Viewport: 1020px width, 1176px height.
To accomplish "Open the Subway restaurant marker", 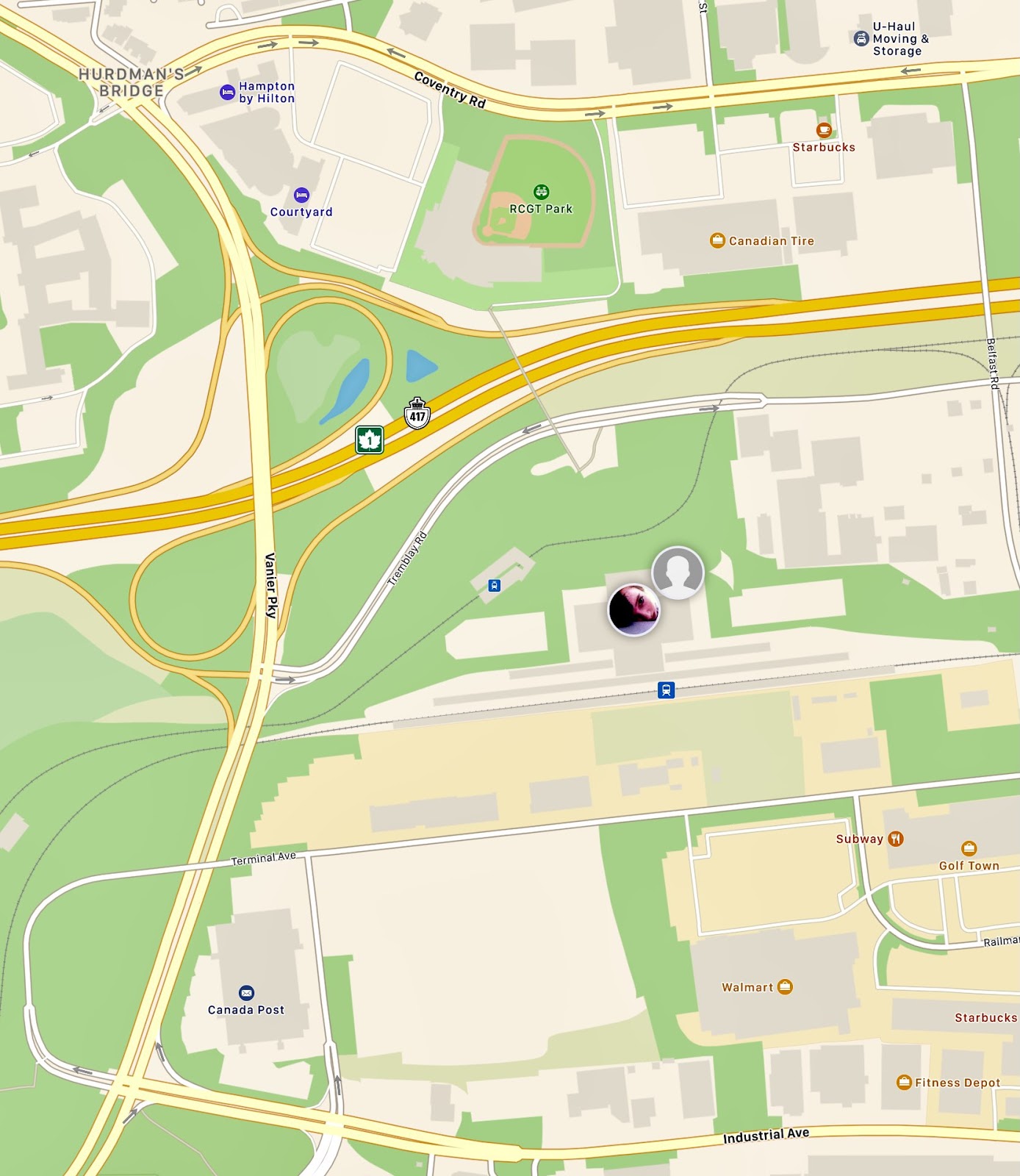I will click(895, 839).
